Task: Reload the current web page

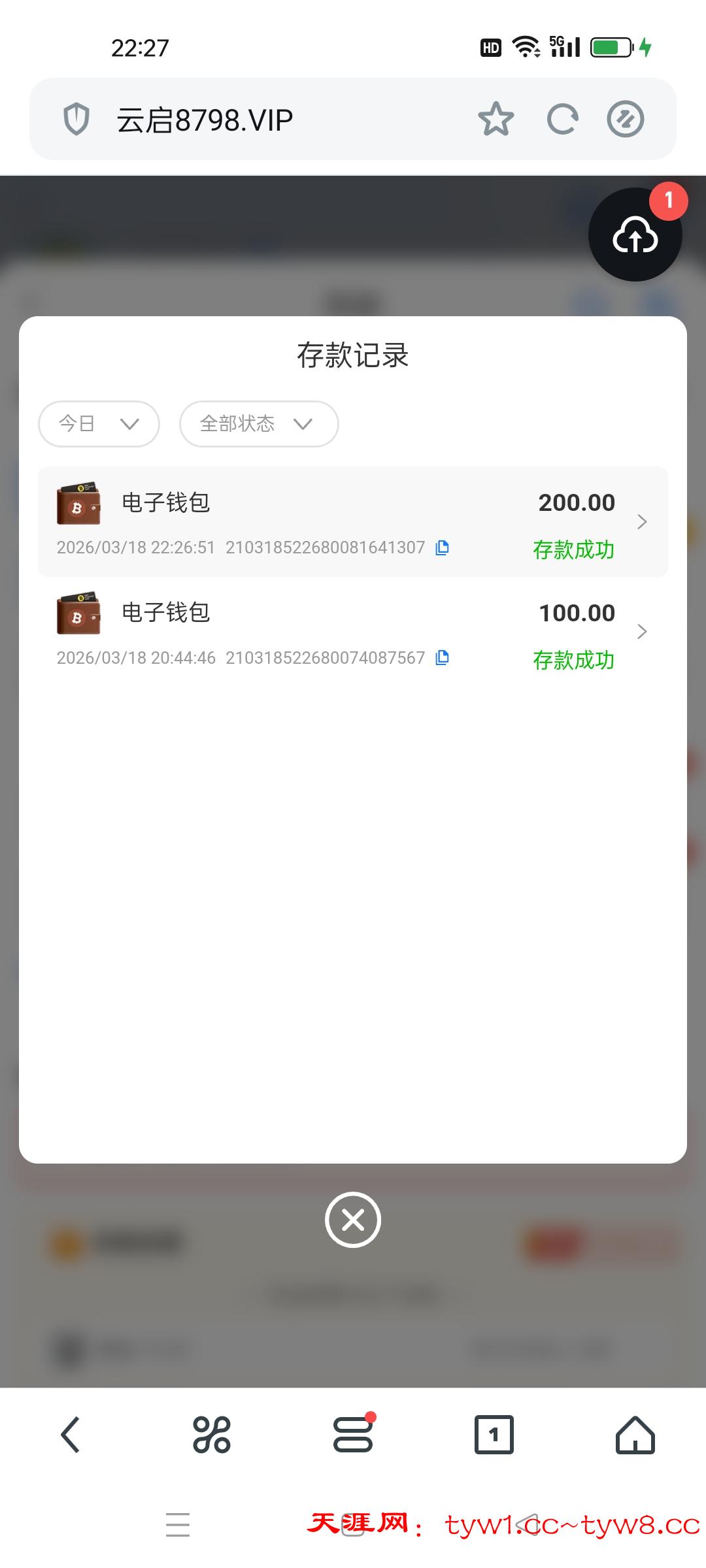Action: coord(562,119)
